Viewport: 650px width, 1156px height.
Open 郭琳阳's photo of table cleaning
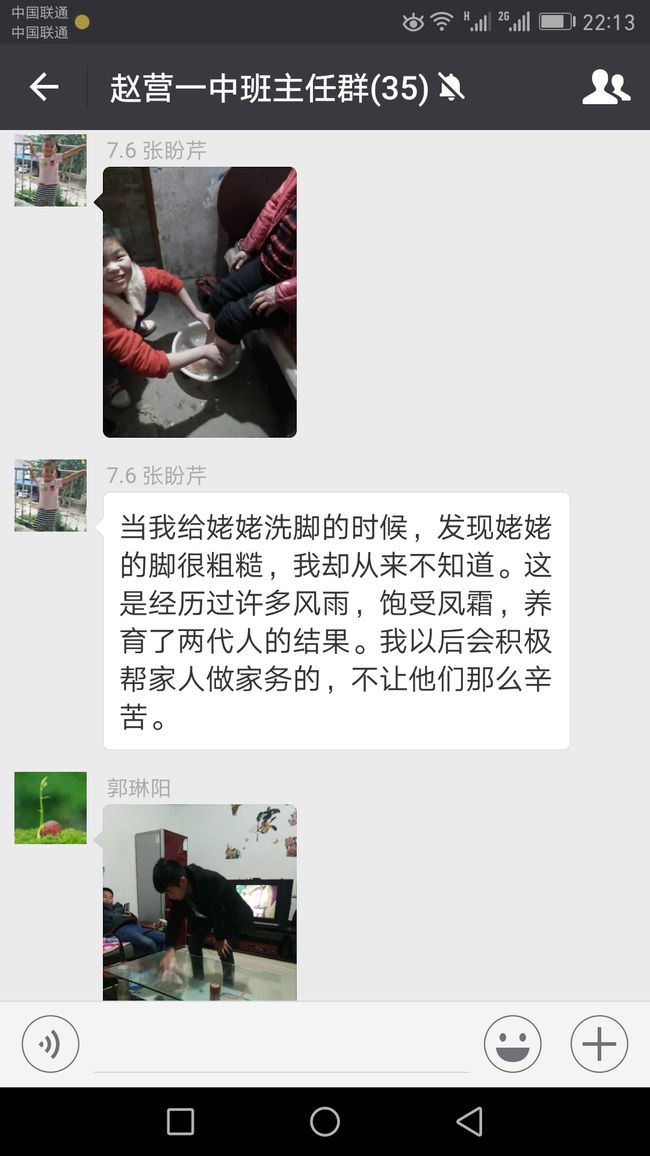coord(200,902)
